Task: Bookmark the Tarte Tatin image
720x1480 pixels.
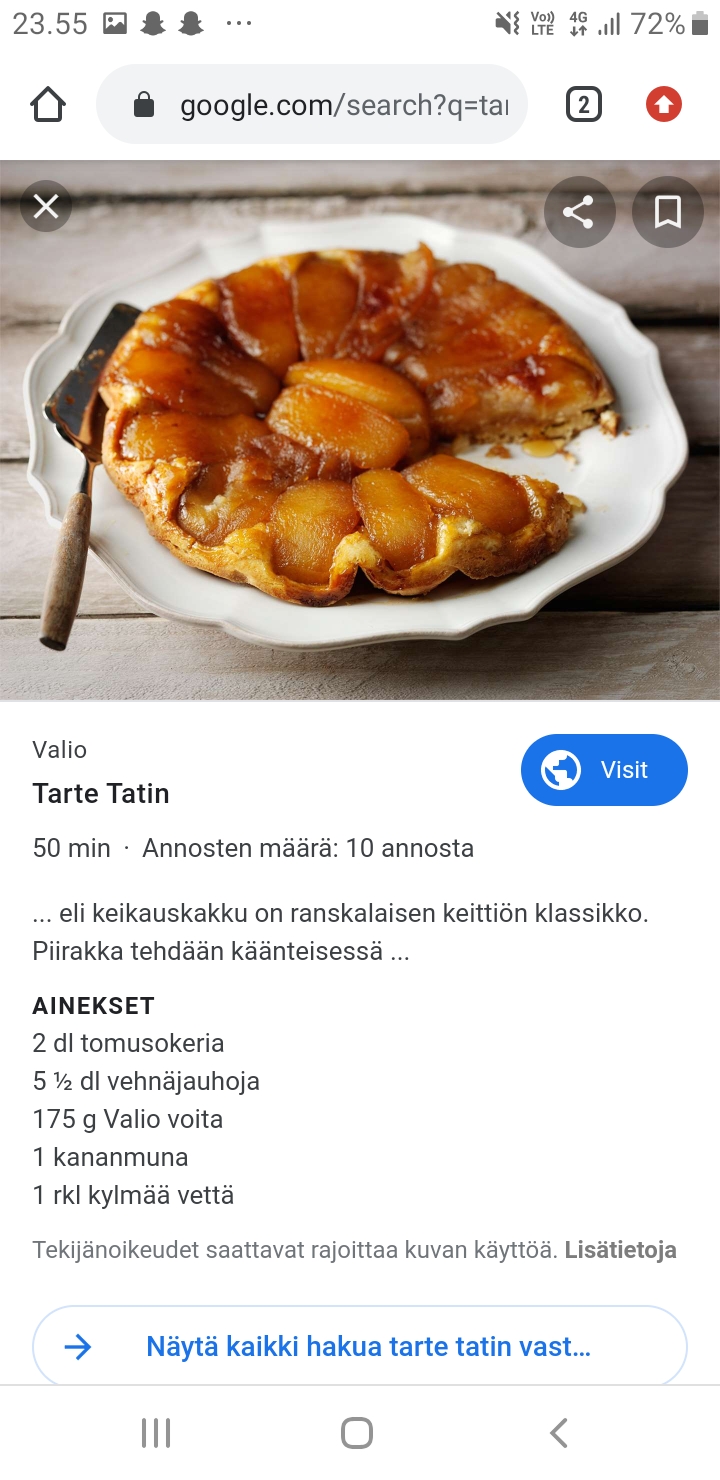Action: [x=667, y=212]
